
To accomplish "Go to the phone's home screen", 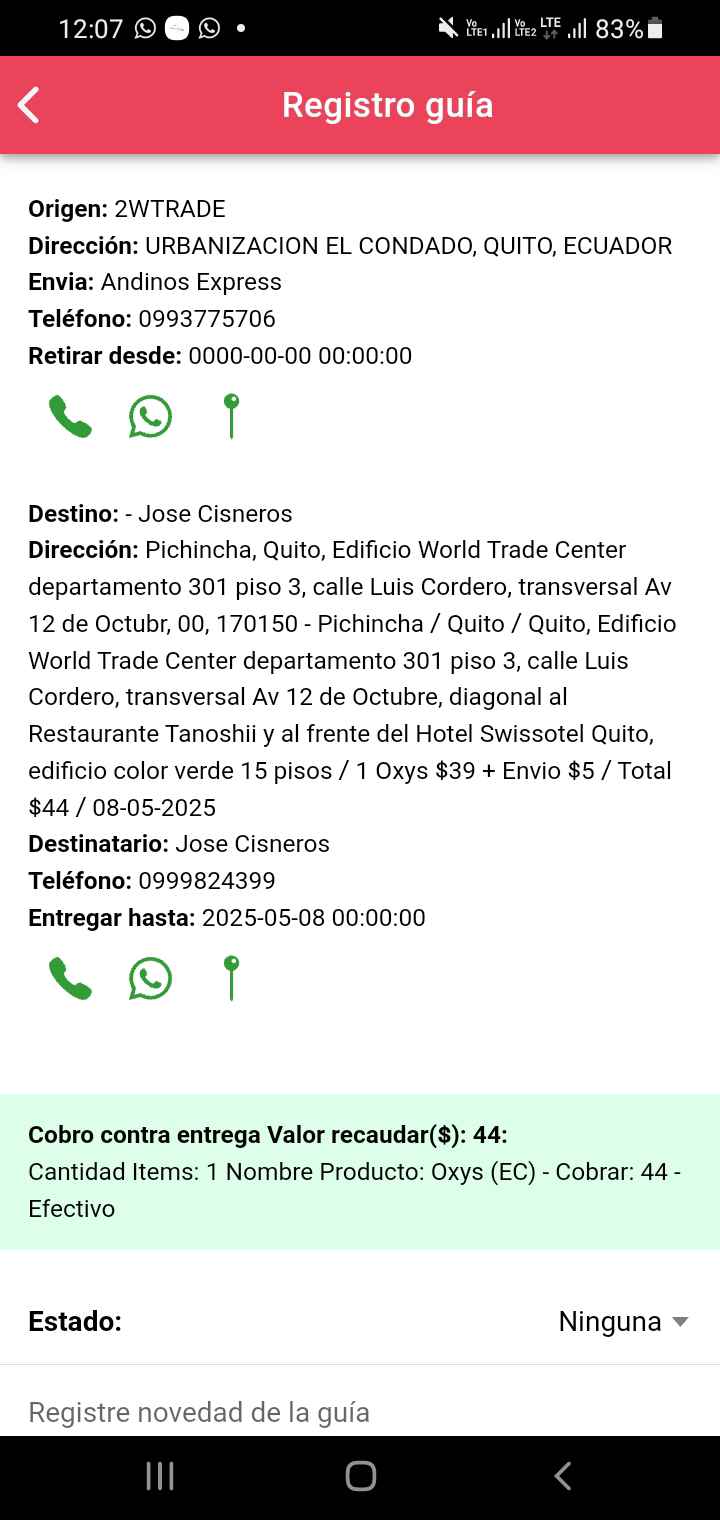I will click(360, 1476).
